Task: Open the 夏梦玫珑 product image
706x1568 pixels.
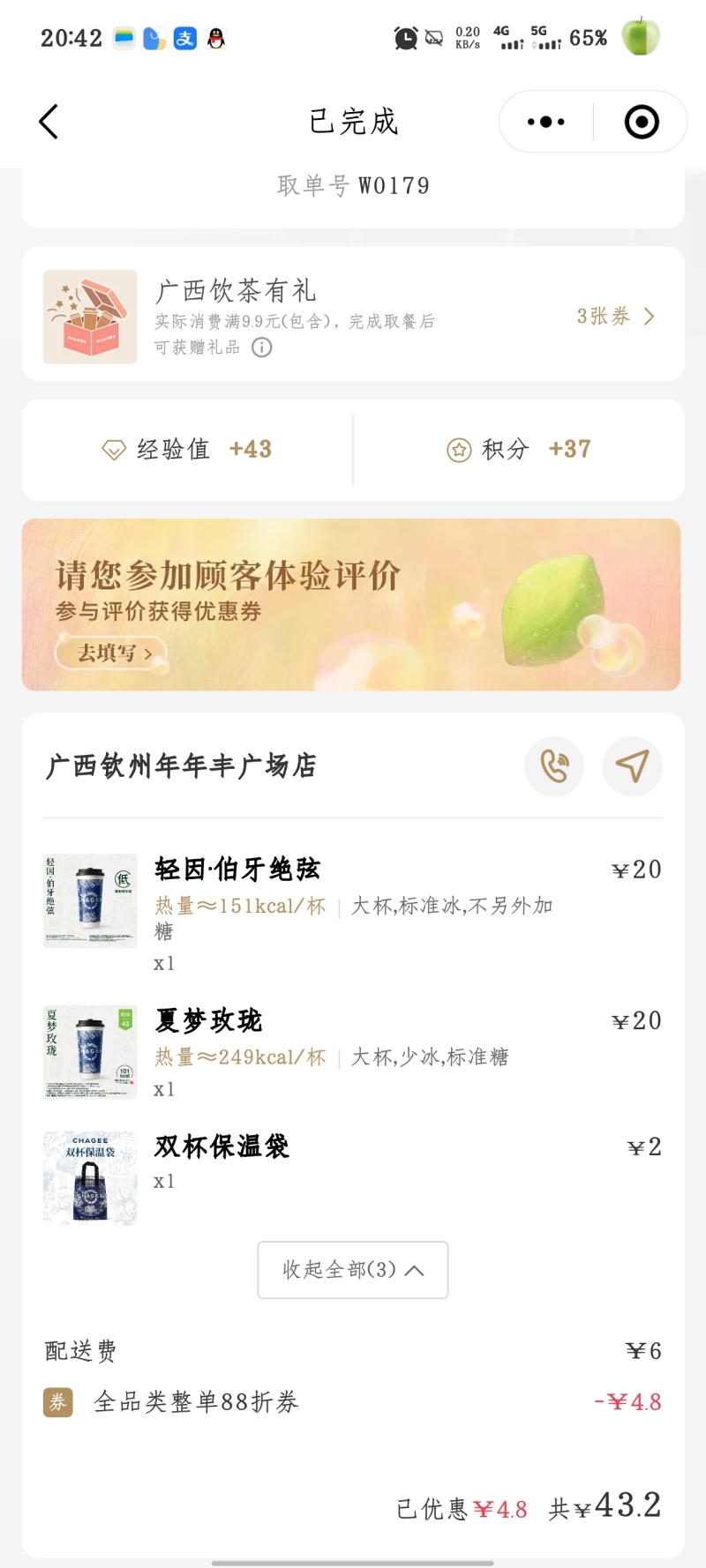Action: (90, 1052)
